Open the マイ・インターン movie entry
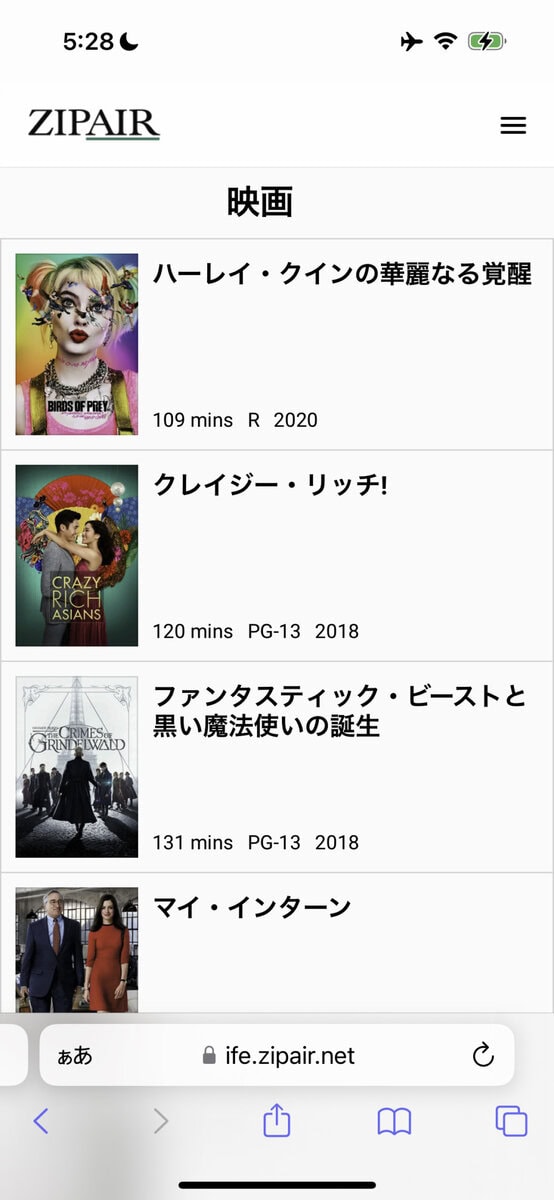 (277, 943)
